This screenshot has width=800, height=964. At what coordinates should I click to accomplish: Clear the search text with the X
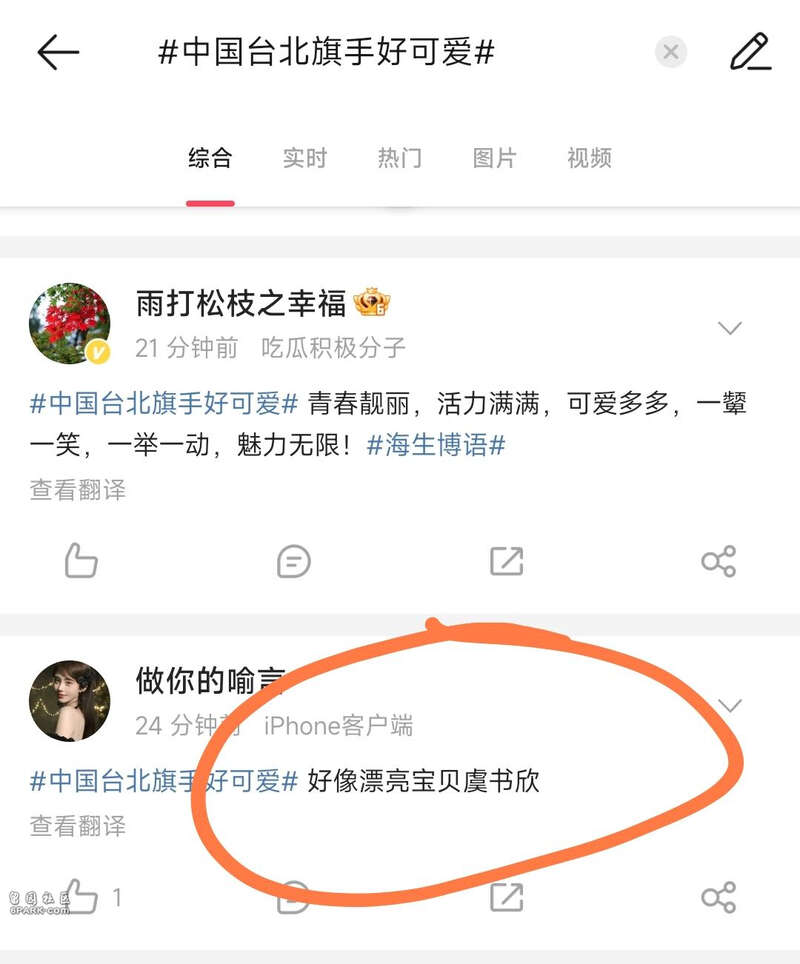(x=671, y=52)
